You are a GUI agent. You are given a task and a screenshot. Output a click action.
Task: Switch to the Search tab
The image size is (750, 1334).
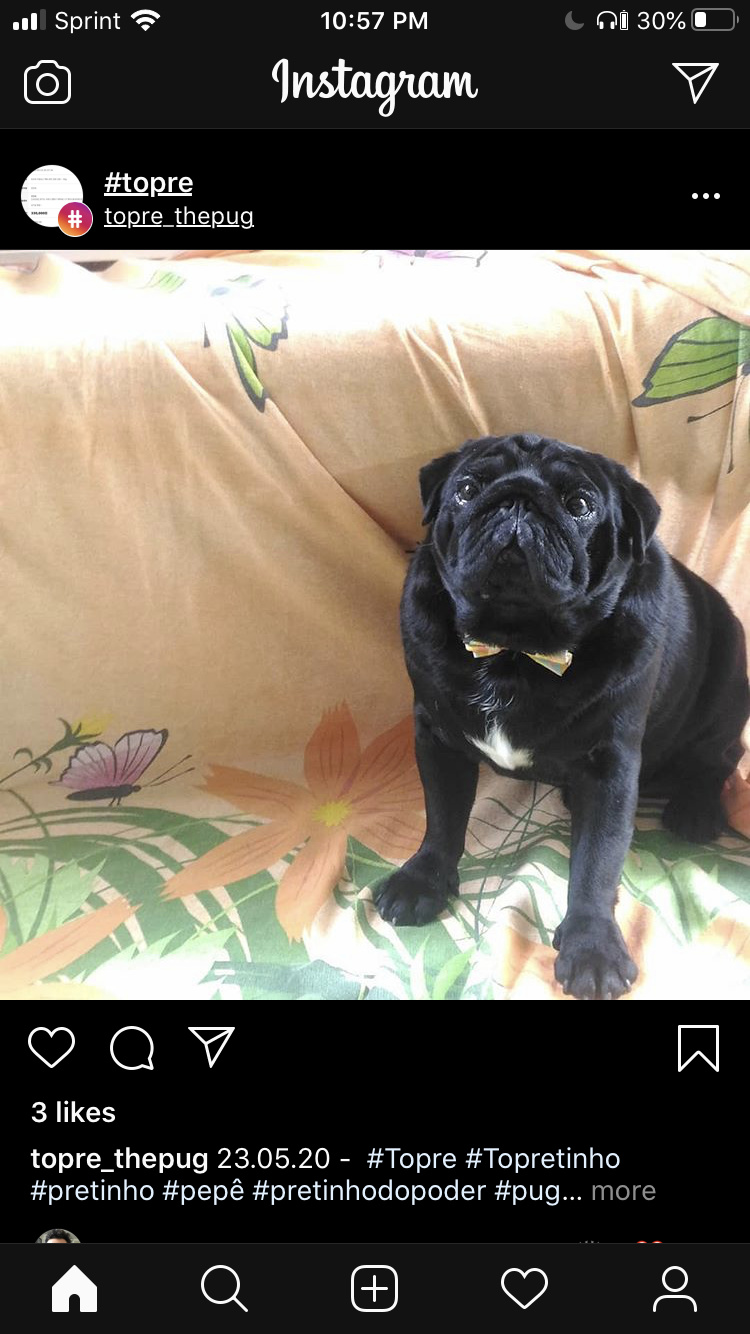[224, 1289]
